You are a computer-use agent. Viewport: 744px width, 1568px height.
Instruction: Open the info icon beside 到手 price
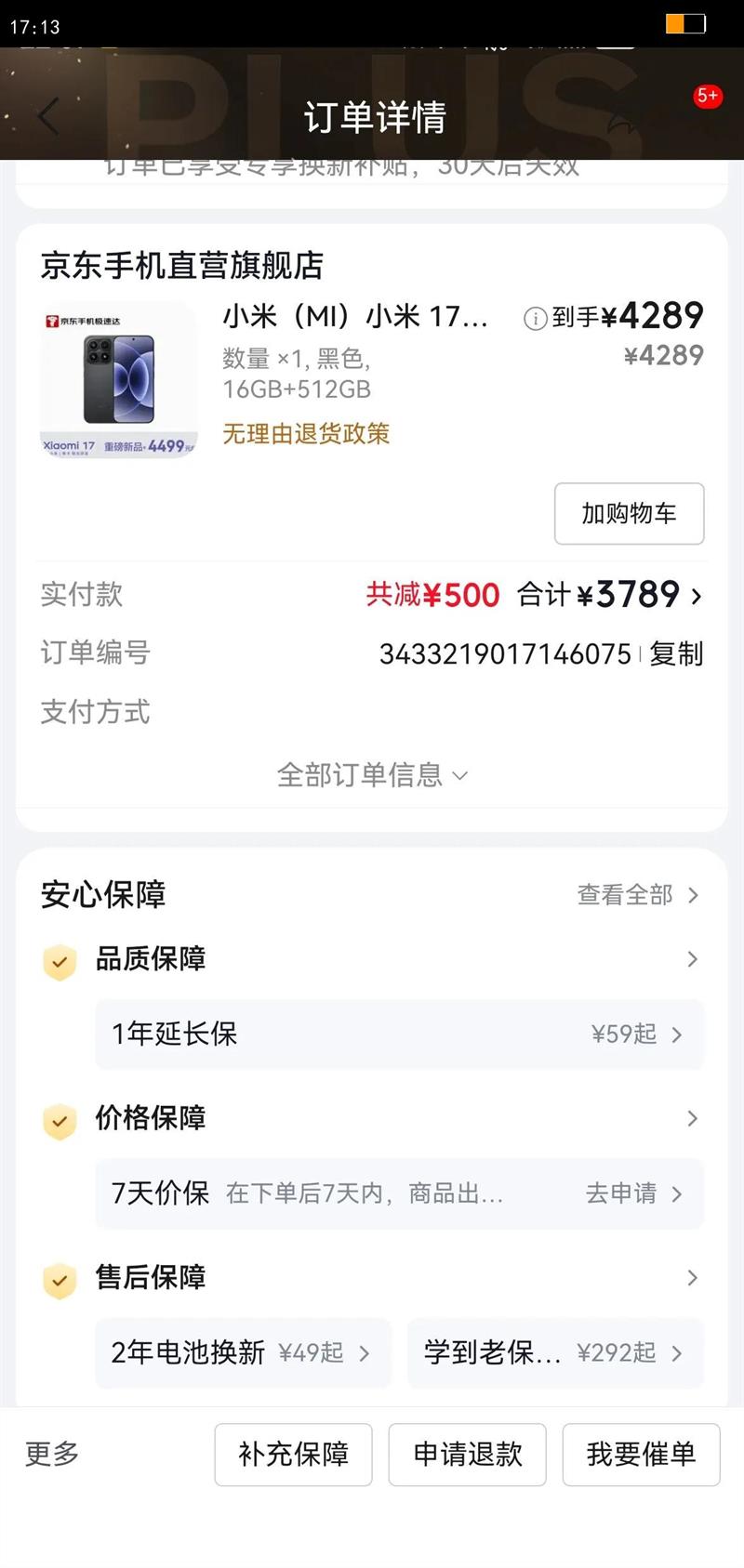[536, 319]
